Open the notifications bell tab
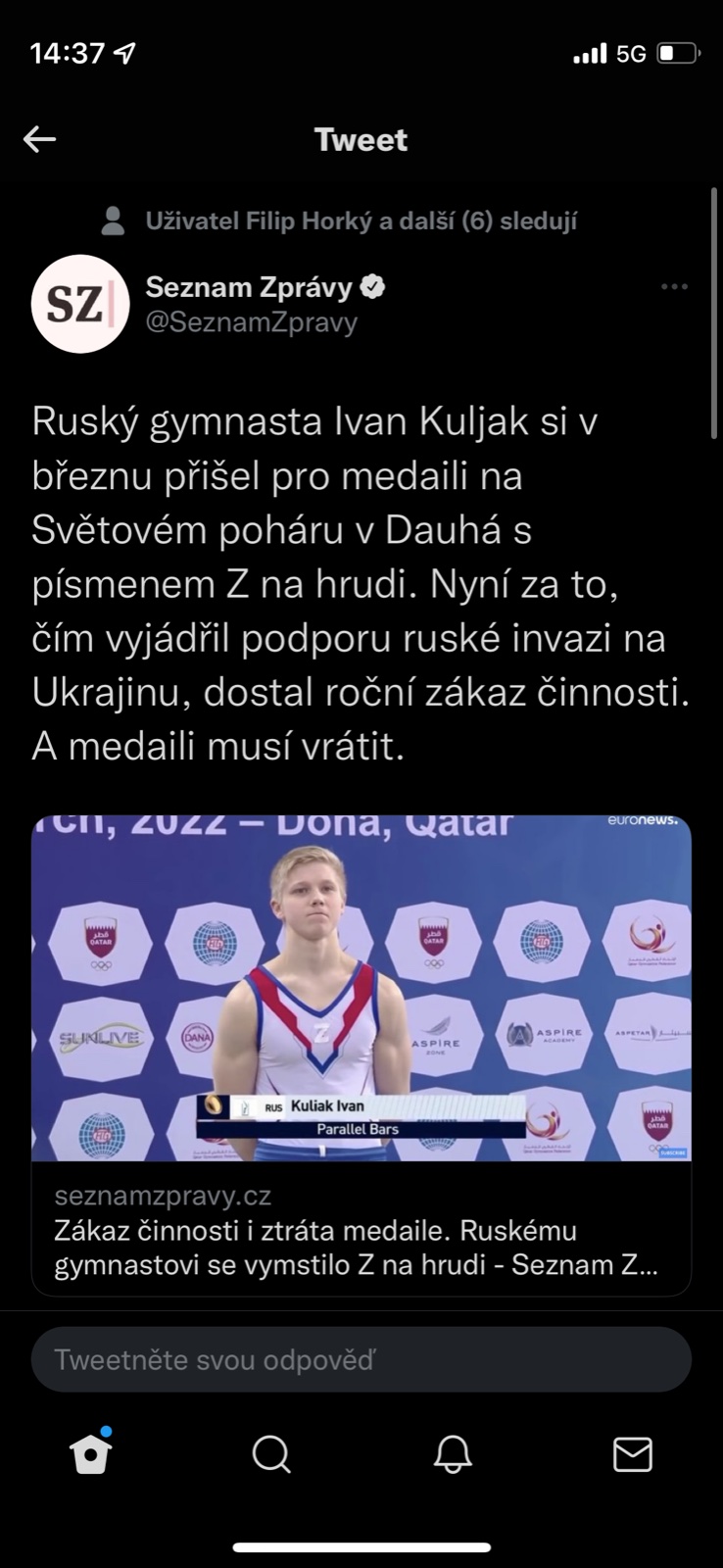 pyautogui.click(x=453, y=1454)
